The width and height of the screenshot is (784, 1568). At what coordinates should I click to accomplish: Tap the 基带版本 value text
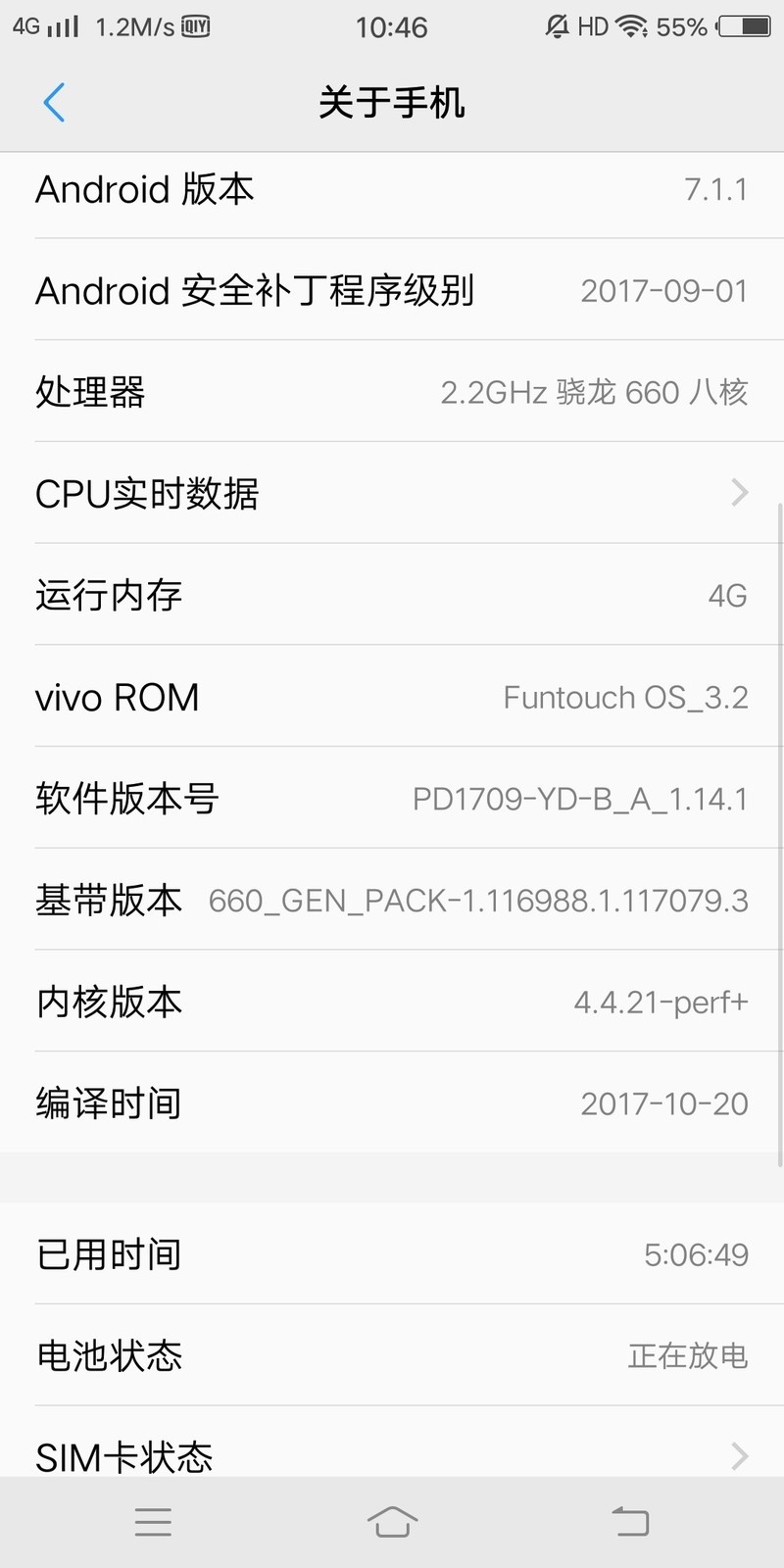(x=477, y=901)
